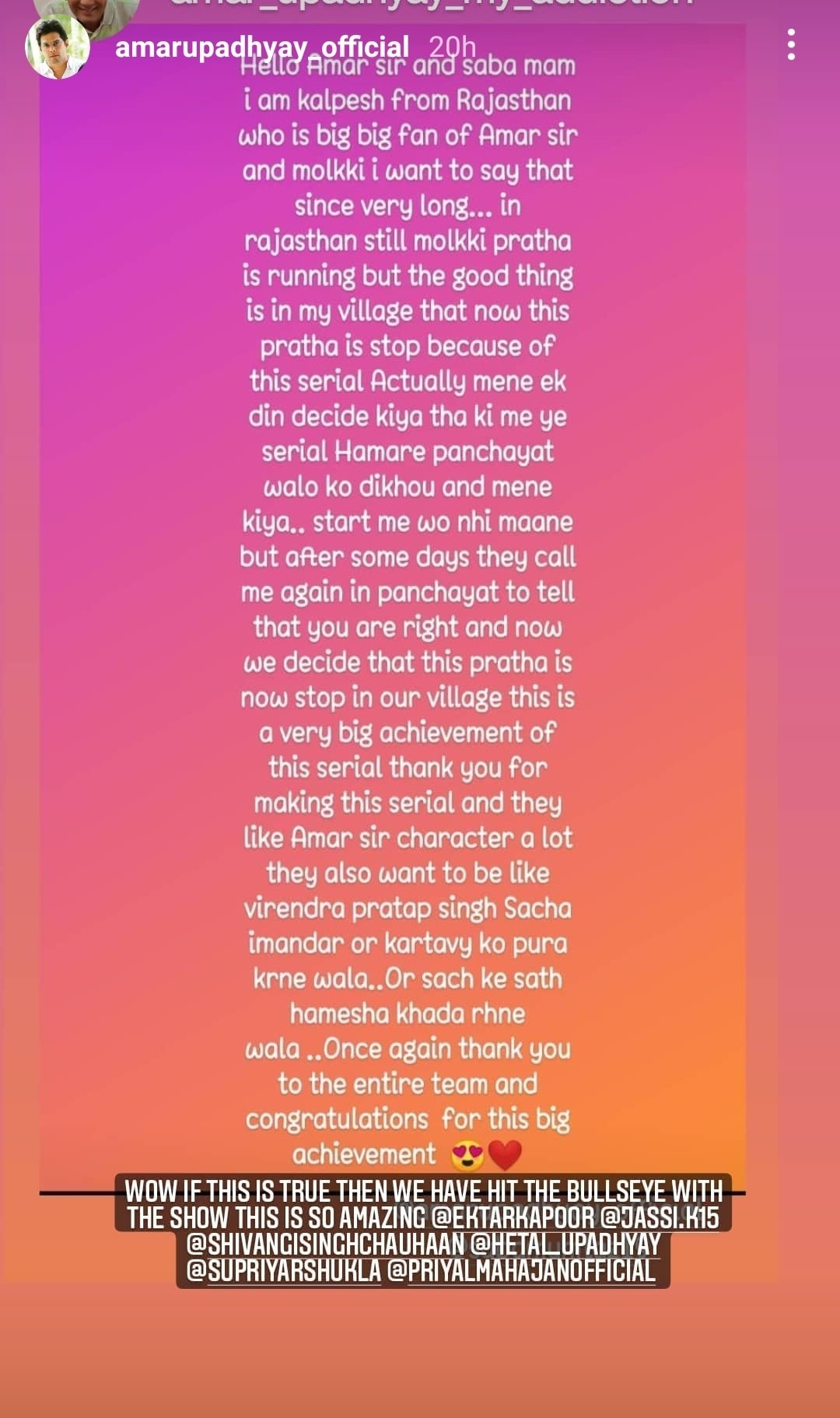Open the @HETAL_UPADHYAY mention
840x1418 pixels.
coord(565,1245)
